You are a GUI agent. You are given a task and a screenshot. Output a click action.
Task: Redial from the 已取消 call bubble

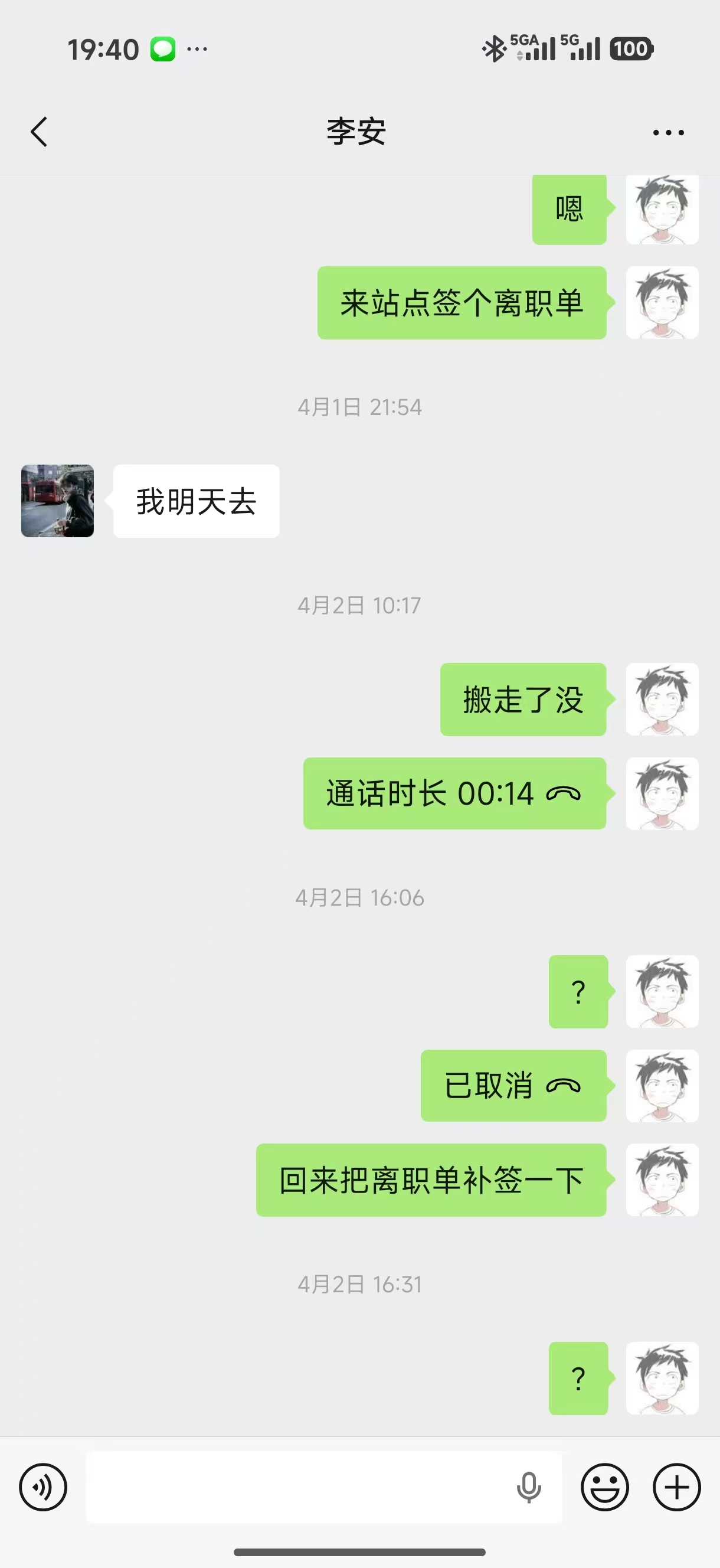[513, 1085]
